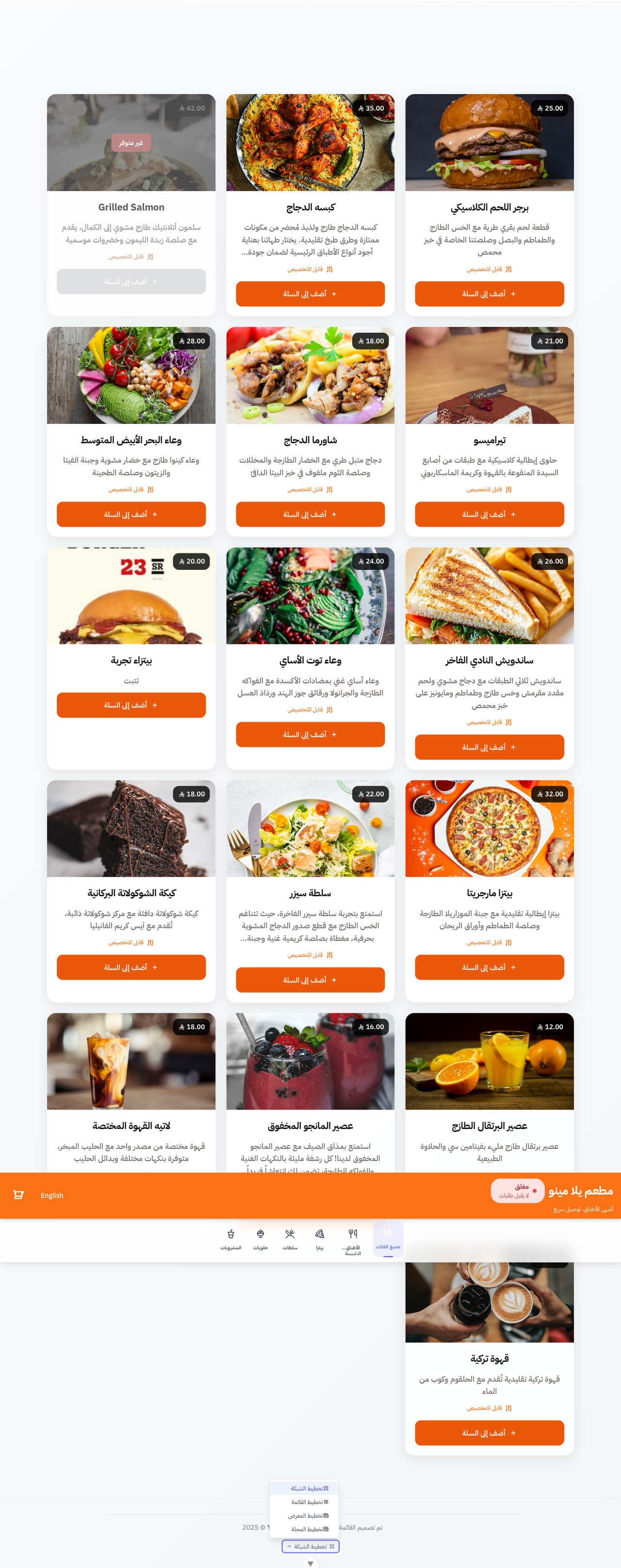Switch language to English

click(x=52, y=1196)
